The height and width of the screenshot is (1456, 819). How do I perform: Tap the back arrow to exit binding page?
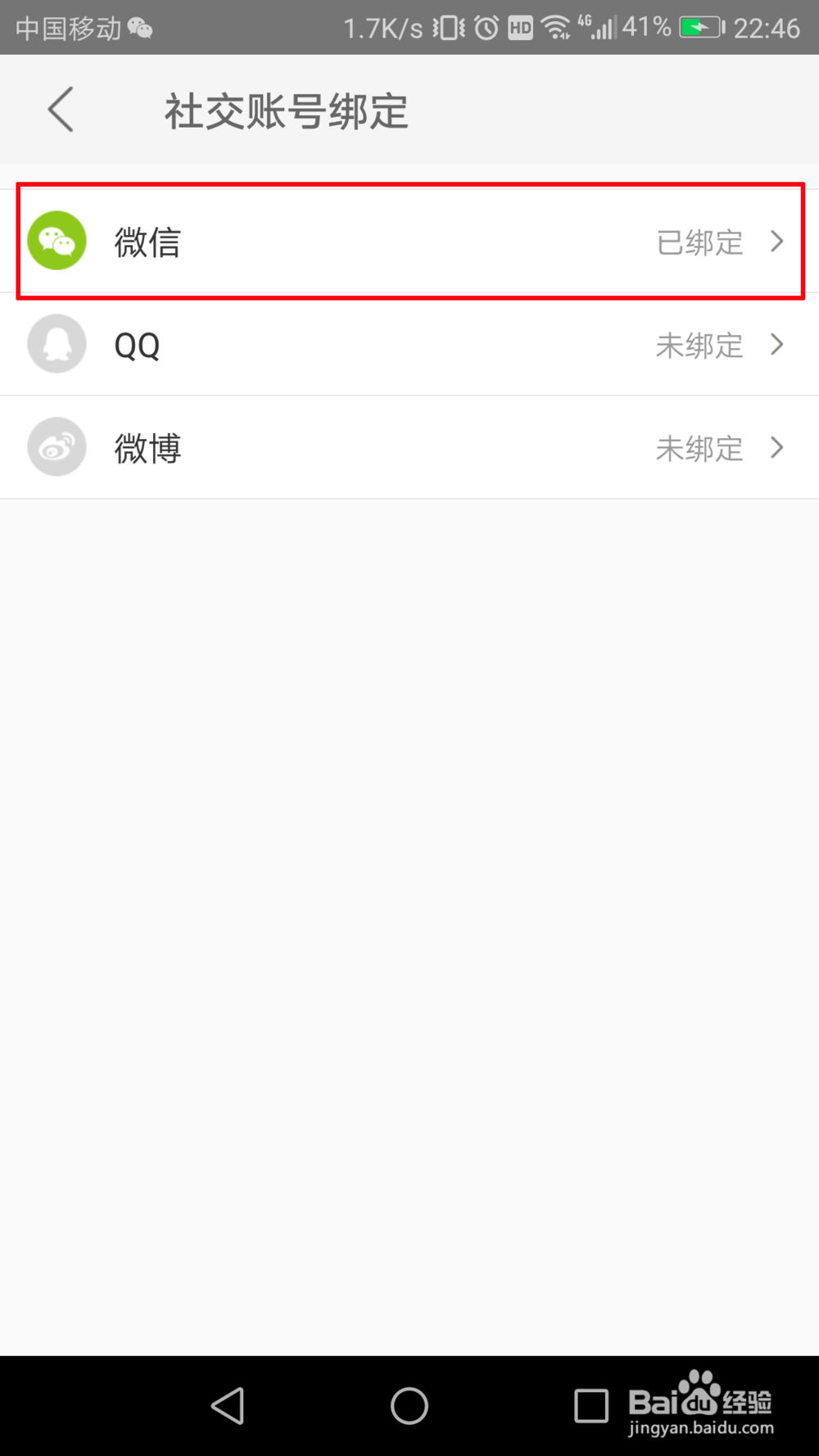tap(60, 109)
